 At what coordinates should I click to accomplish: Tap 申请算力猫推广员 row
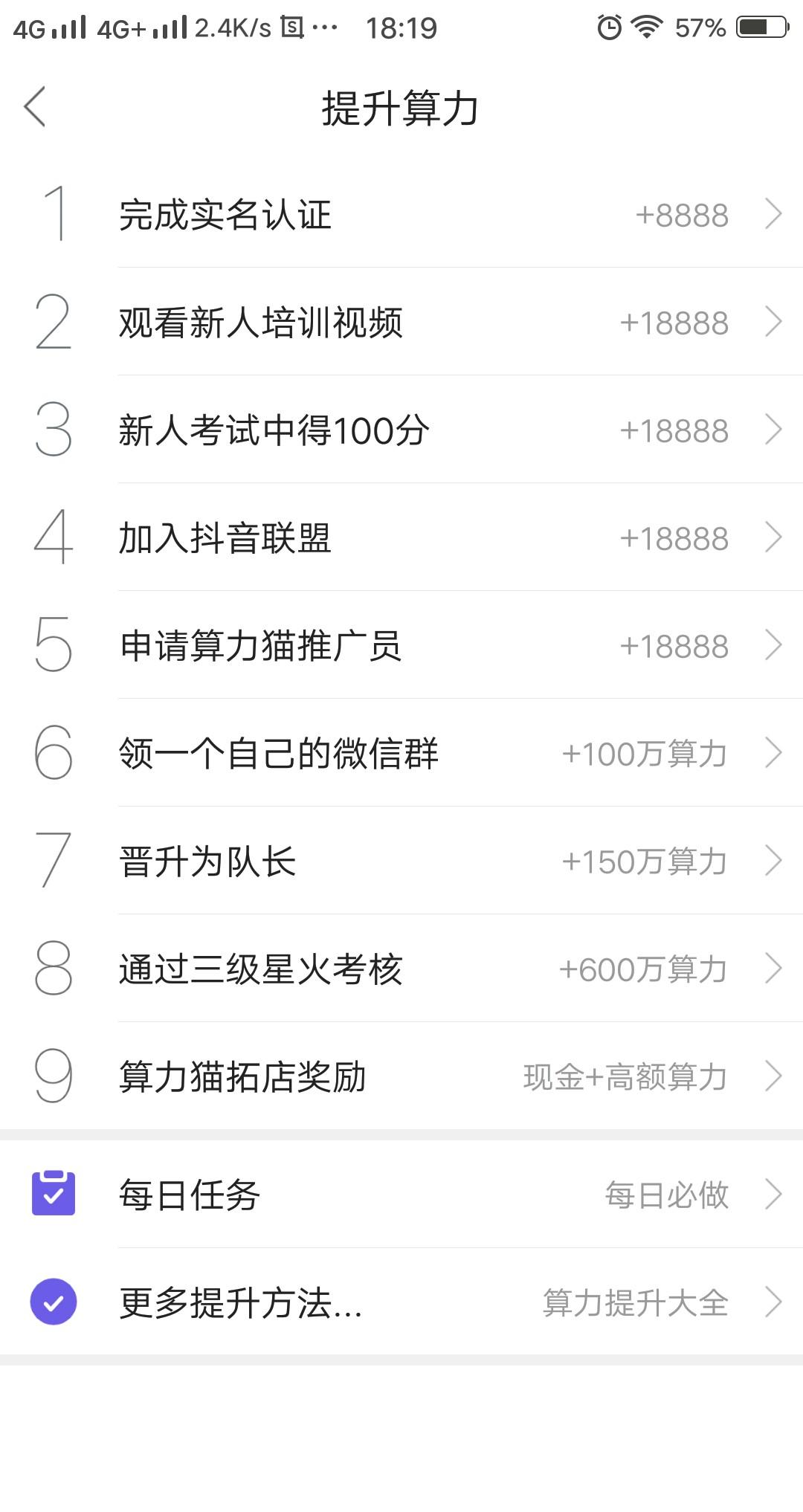point(401,646)
